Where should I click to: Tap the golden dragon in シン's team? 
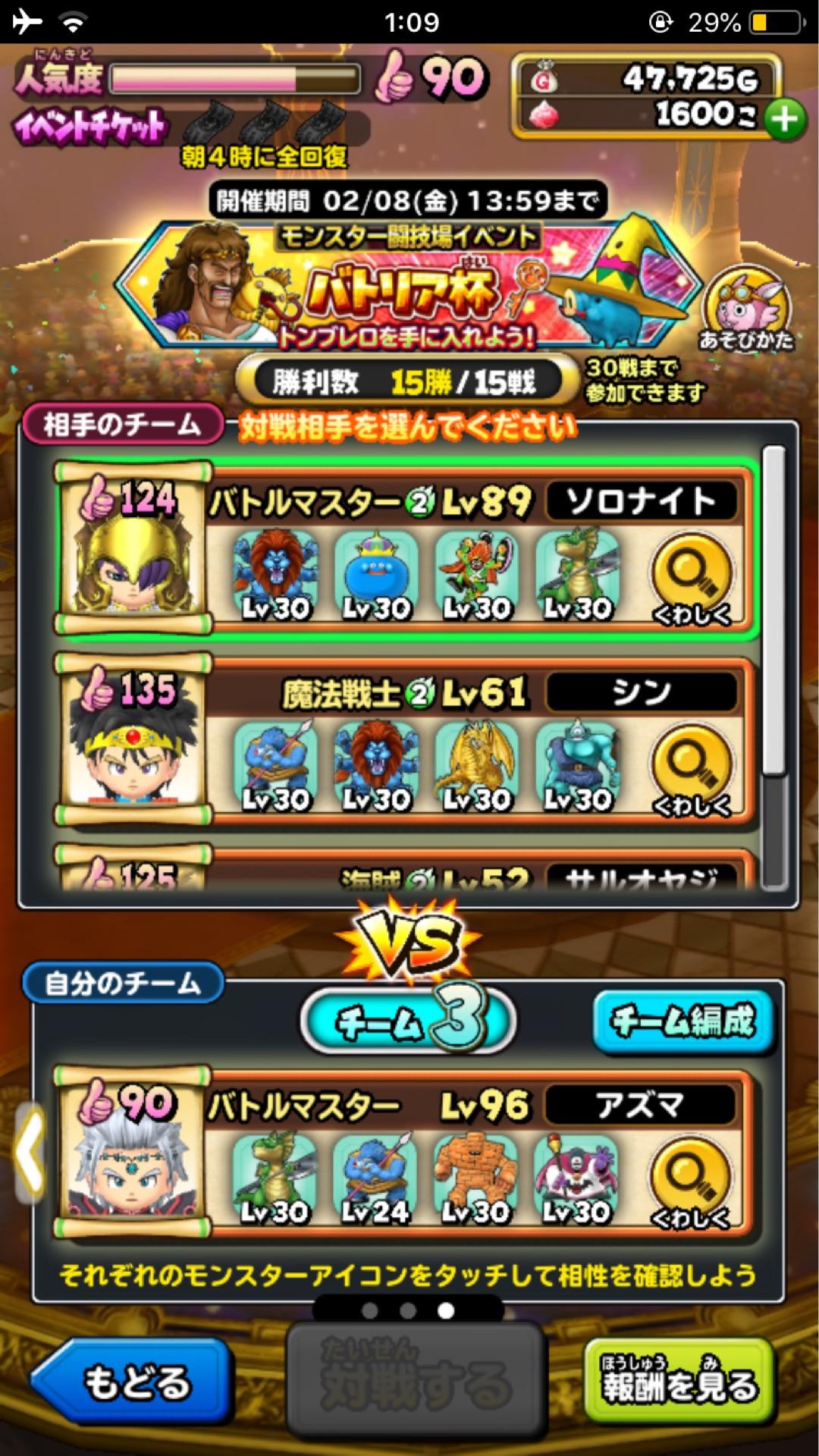pos(476,767)
